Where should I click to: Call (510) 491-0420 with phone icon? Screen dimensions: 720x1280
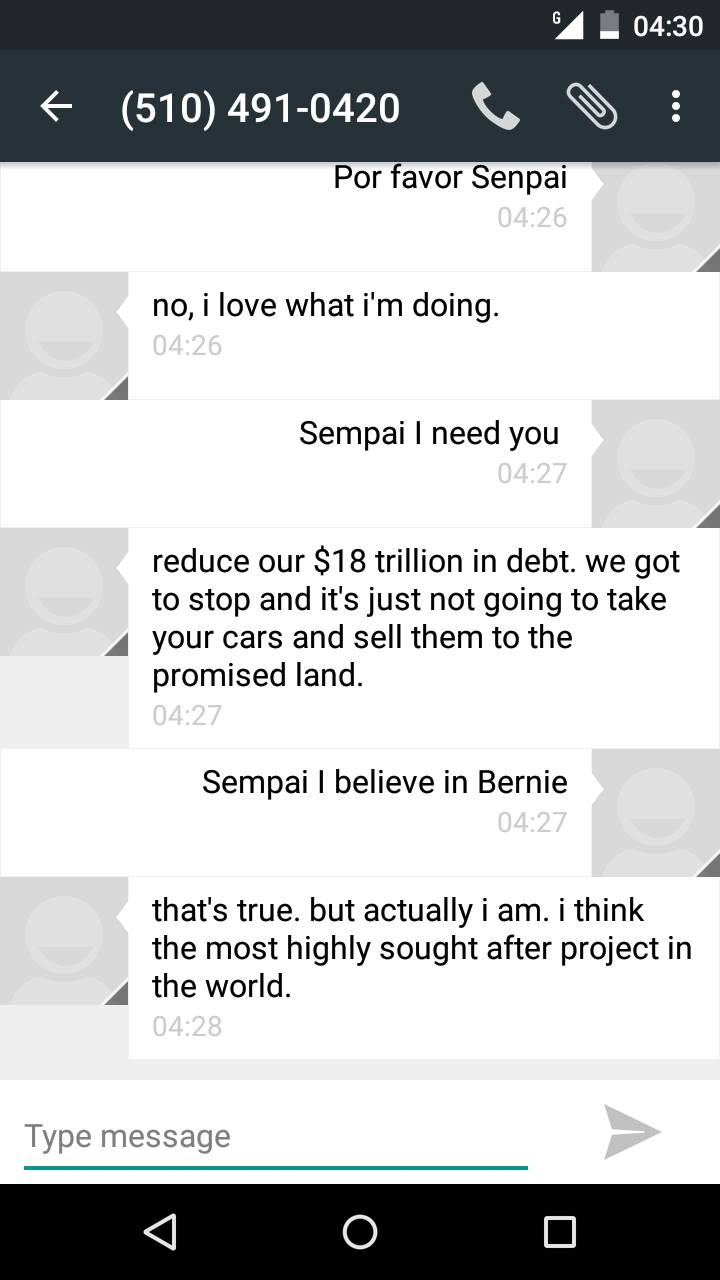[x=495, y=106]
